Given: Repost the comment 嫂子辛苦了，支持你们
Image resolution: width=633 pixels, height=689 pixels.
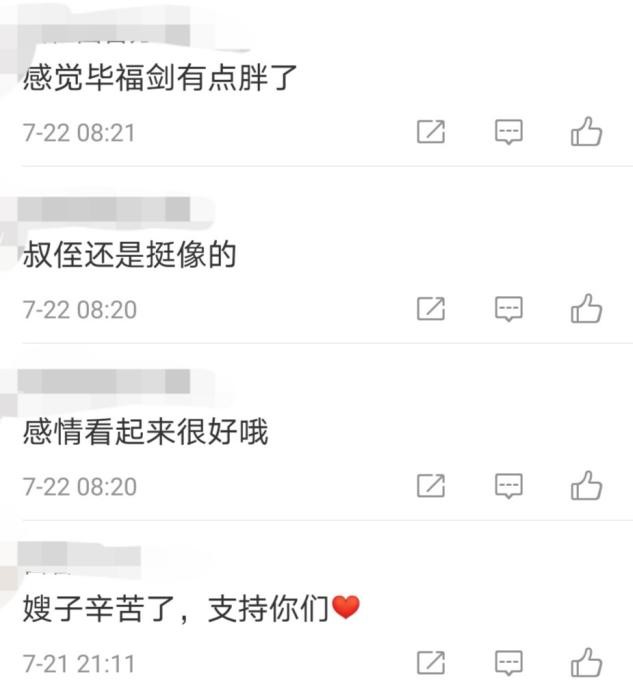Looking at the screenshot, I should click(430, 662).
